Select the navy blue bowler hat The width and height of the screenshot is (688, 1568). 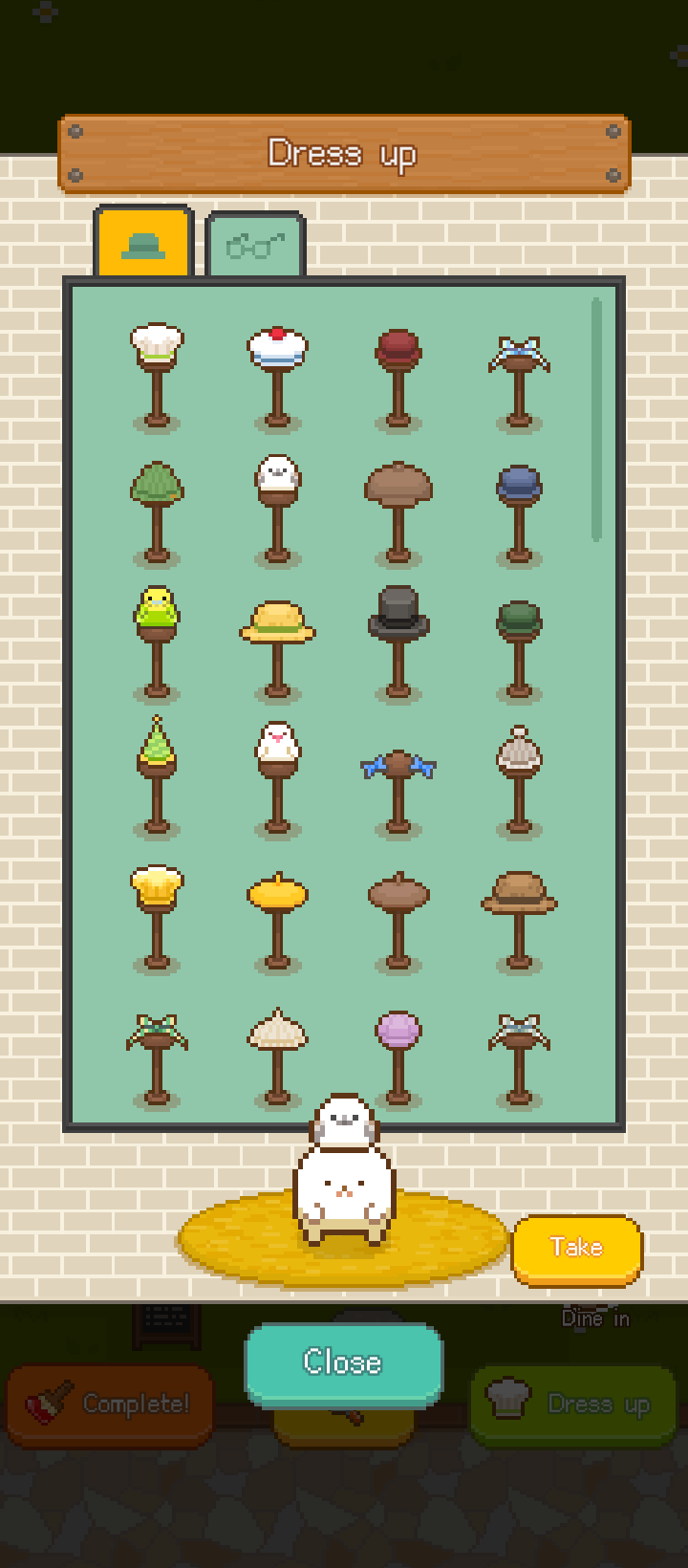pyautogui.click(x=519, y=482)
